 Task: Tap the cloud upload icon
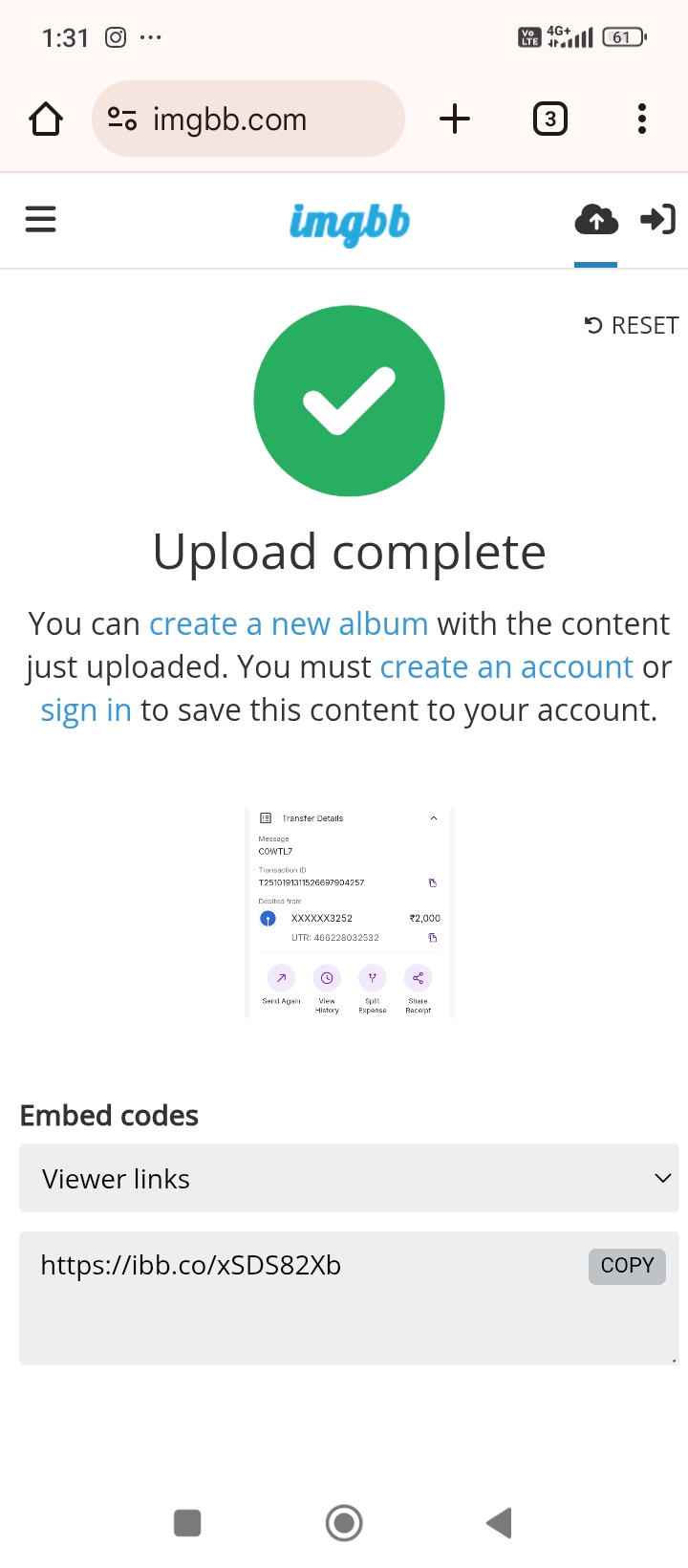coord(596,220)
